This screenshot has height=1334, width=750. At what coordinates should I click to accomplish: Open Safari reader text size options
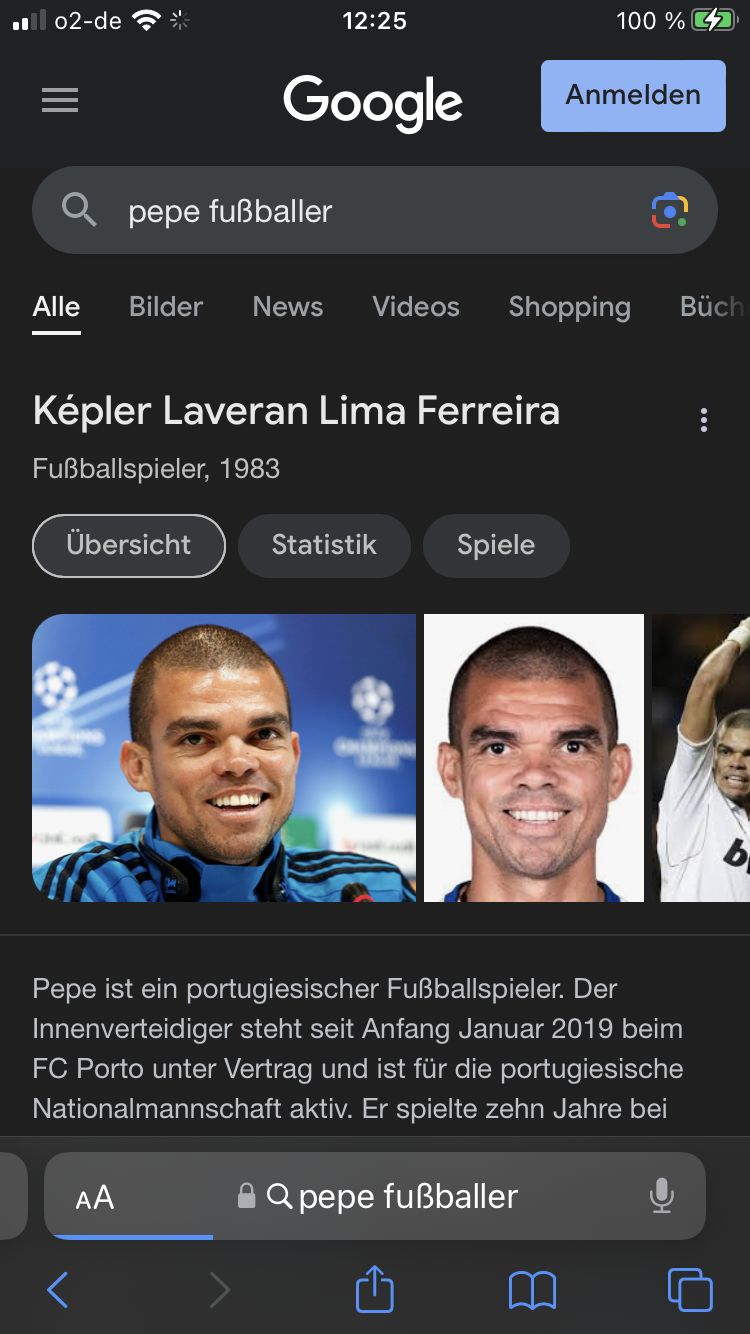pyautogui.click(x=95, y=1197)
